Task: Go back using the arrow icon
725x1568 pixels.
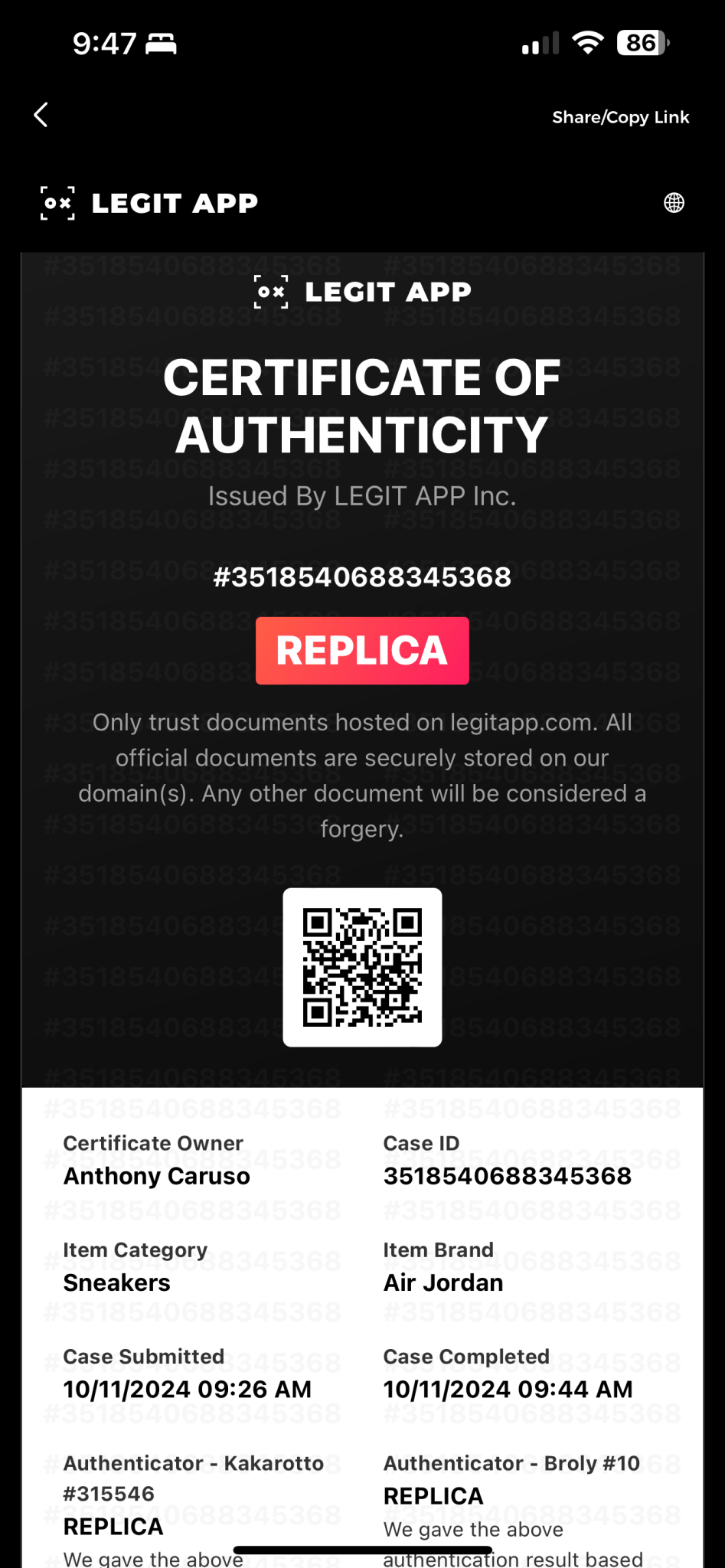Action: [x=41, y=116]
